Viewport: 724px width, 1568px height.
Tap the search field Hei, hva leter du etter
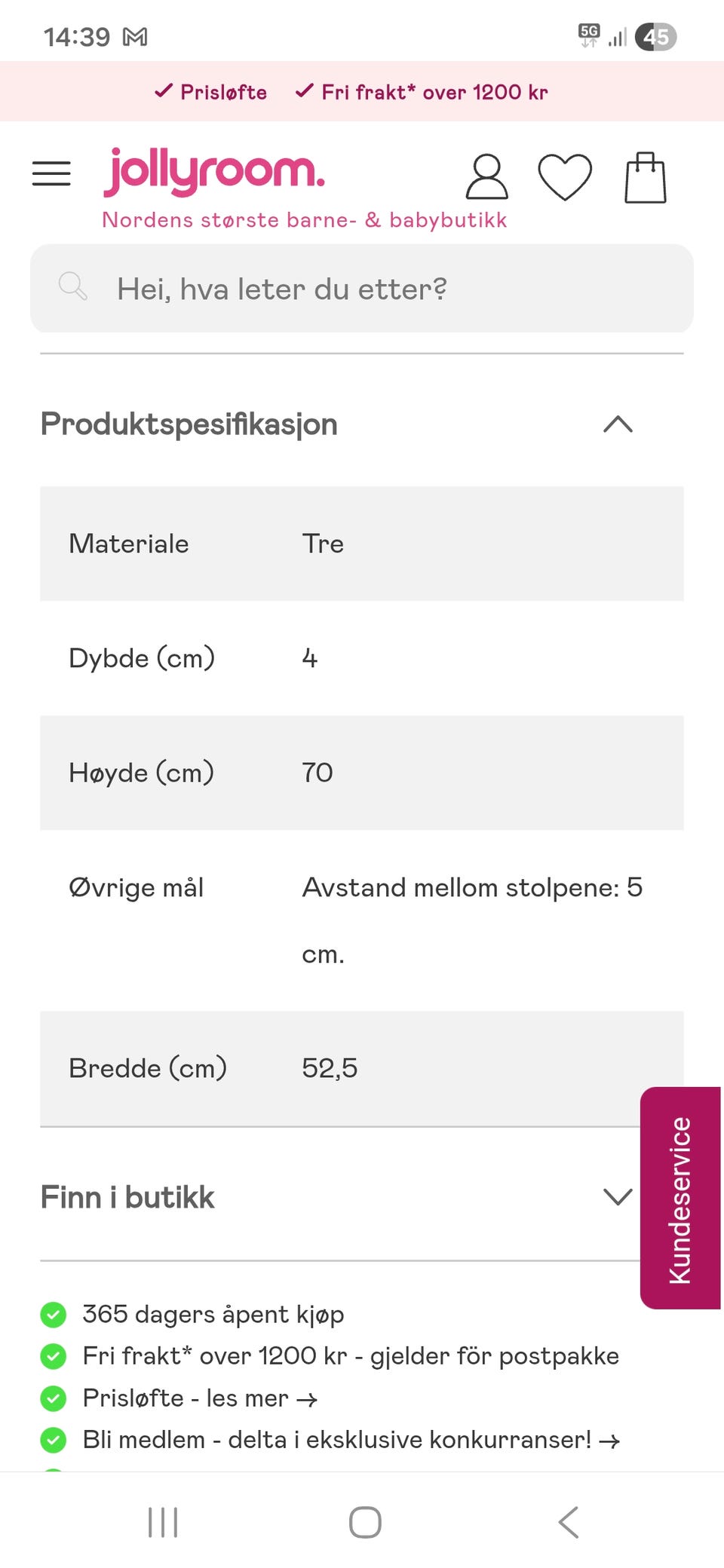point(362,288)
